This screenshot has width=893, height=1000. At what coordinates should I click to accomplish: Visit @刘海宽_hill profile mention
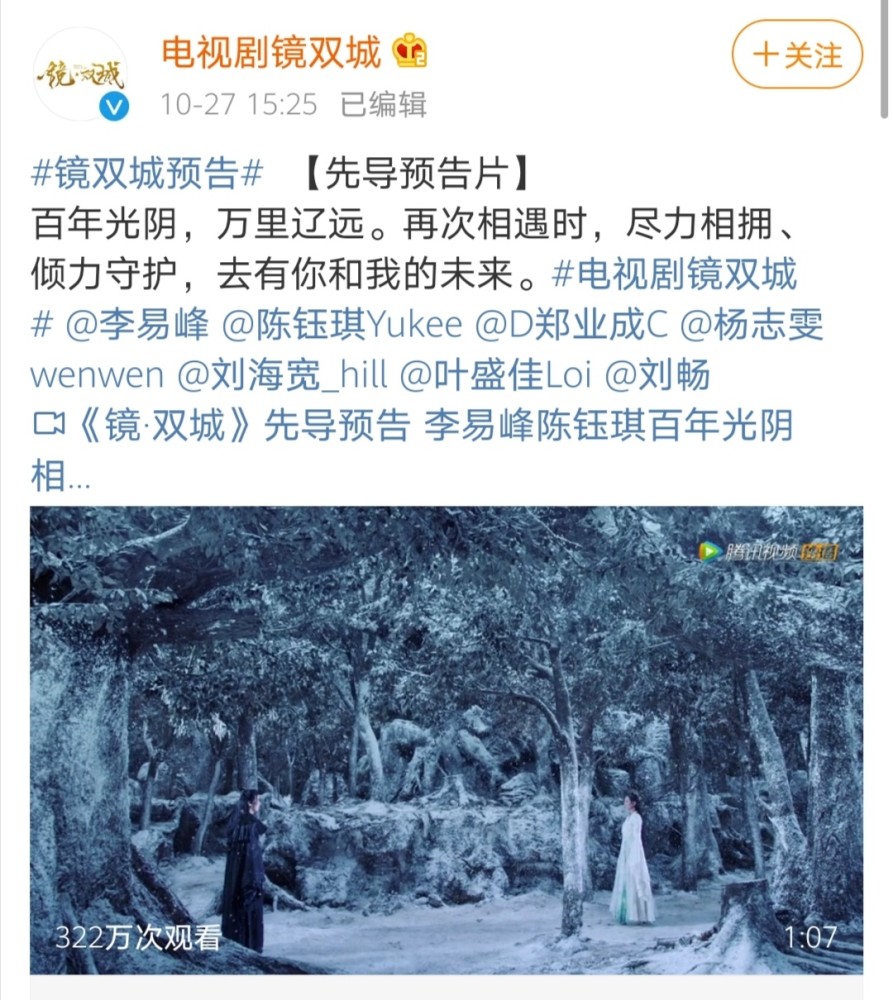282,375
